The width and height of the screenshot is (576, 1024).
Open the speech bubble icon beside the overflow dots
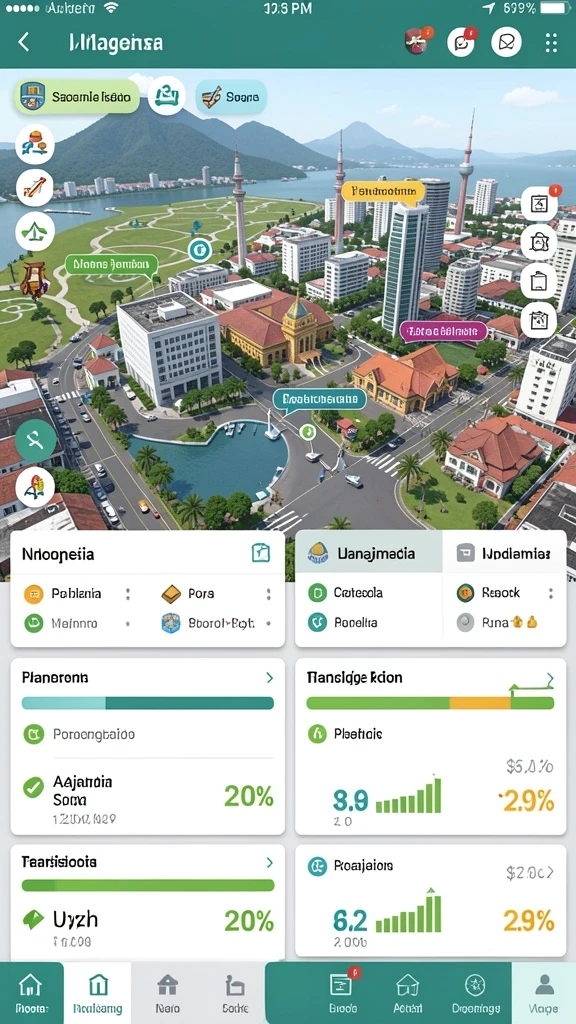[x=507, y=42]
